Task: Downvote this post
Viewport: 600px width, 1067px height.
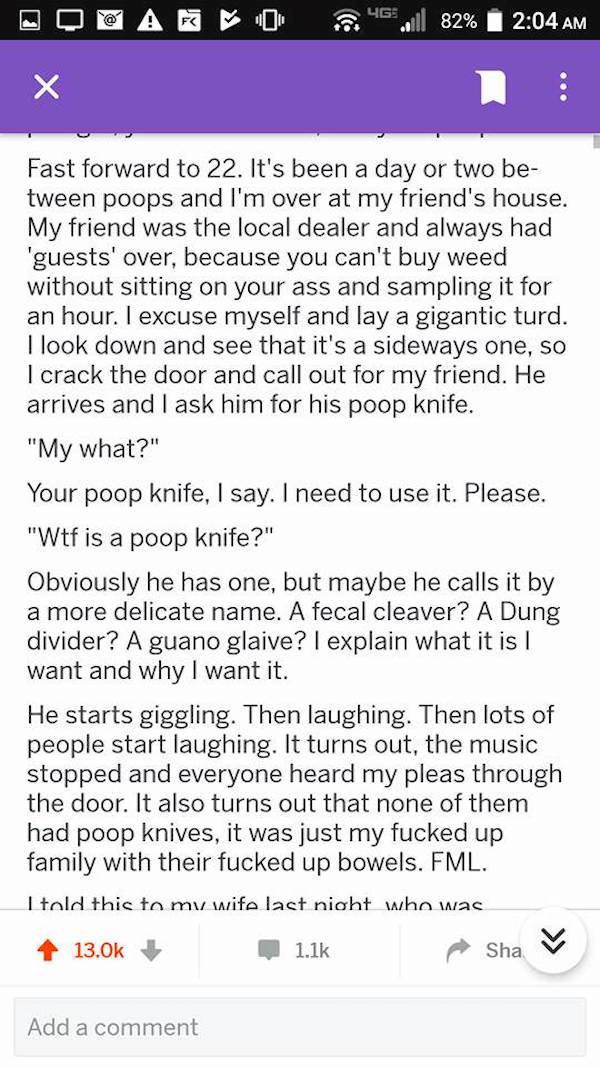Action: [150, 950]
